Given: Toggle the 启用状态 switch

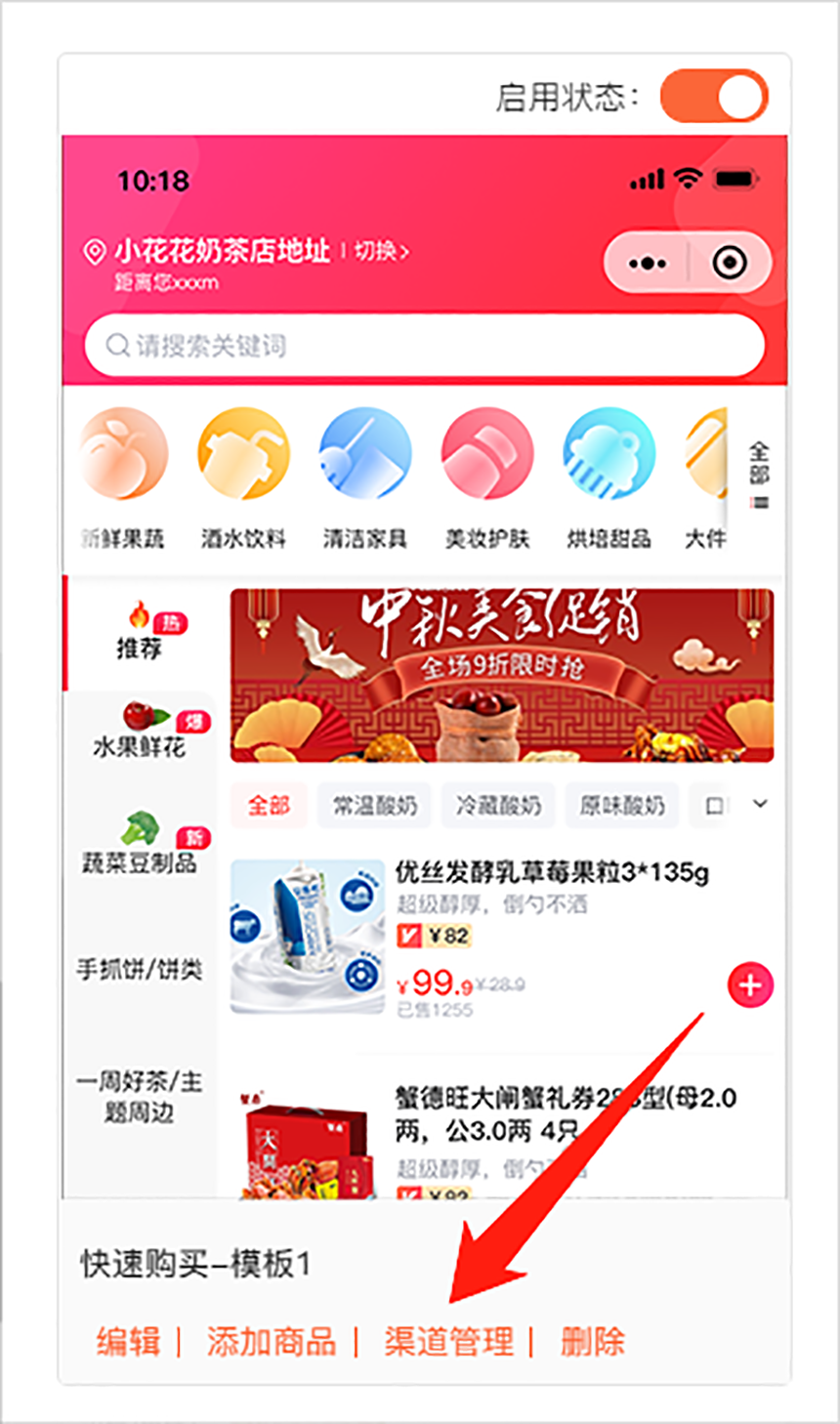Looking at the screenshot, I should (x=714, y=97).
